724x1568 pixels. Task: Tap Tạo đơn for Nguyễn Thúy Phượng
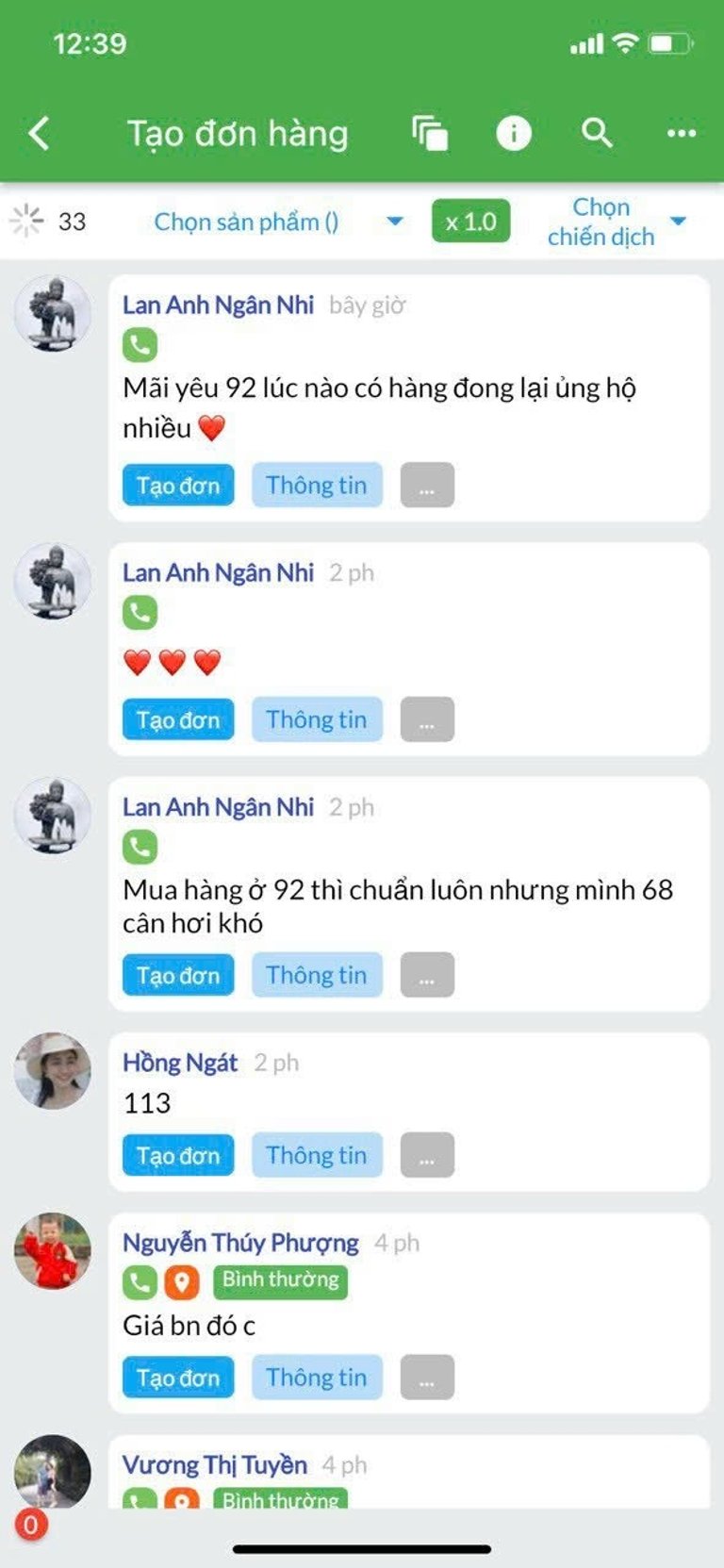(x=178, y=1378)
